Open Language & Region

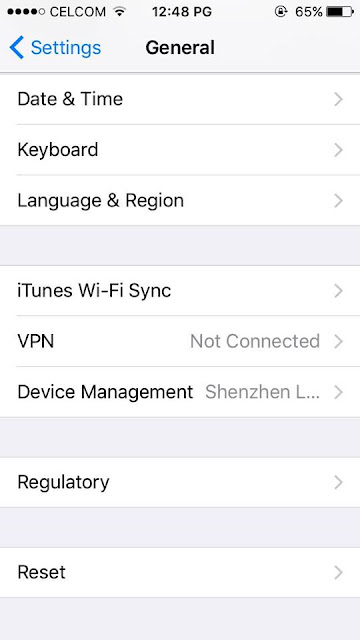pos(180,200)
